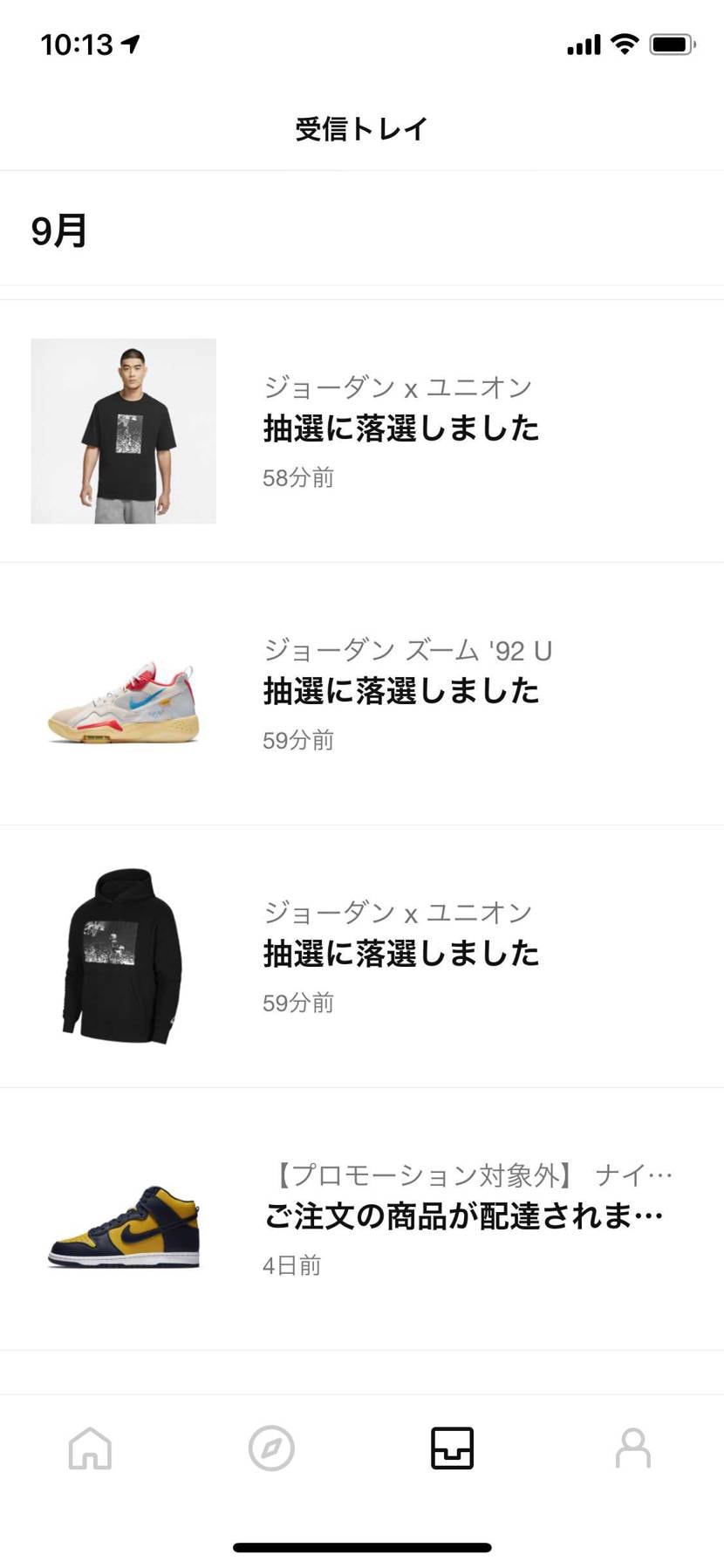
Task: Open the Home tab icon
Action: pyautogui.click(x=90, y=1448)
